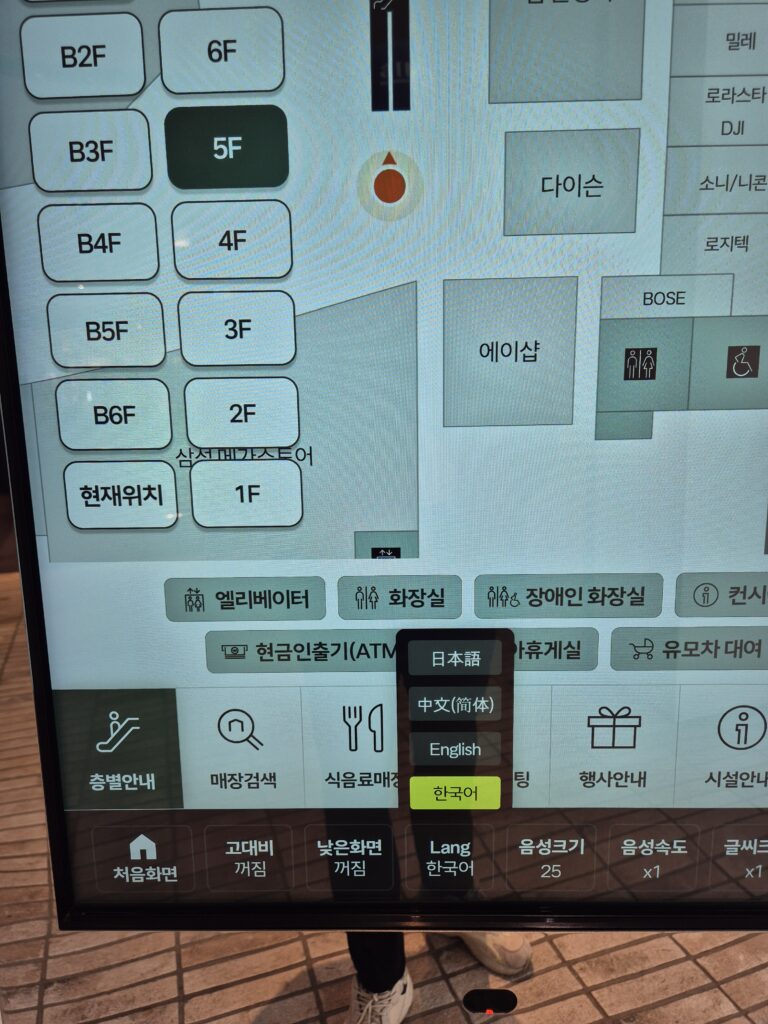The height and width of the screenshot is (1024, 768).
Task: Select floor 6F
Action: 221,51
